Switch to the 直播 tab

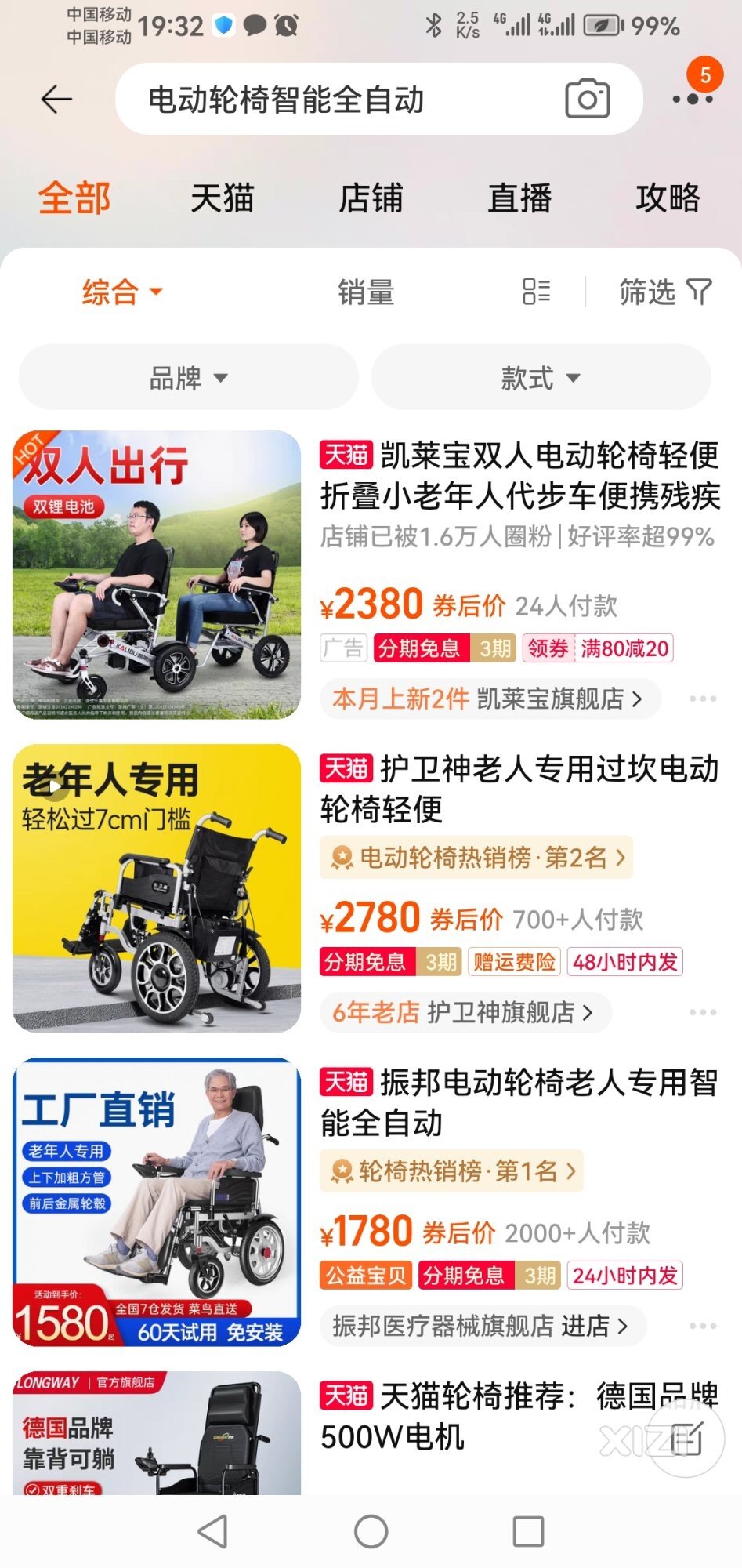[x=519, y=198]
